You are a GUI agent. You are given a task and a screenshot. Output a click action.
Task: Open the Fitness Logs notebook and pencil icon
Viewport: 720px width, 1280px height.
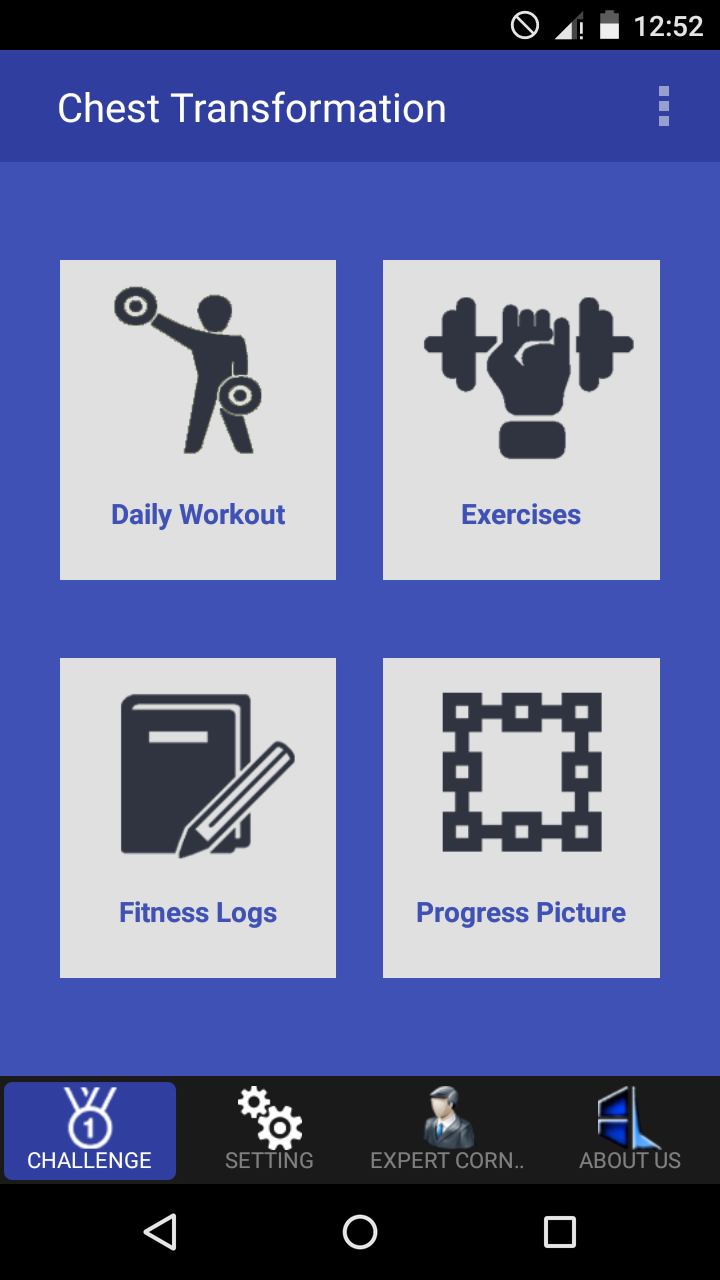click(x=197, y=770)
